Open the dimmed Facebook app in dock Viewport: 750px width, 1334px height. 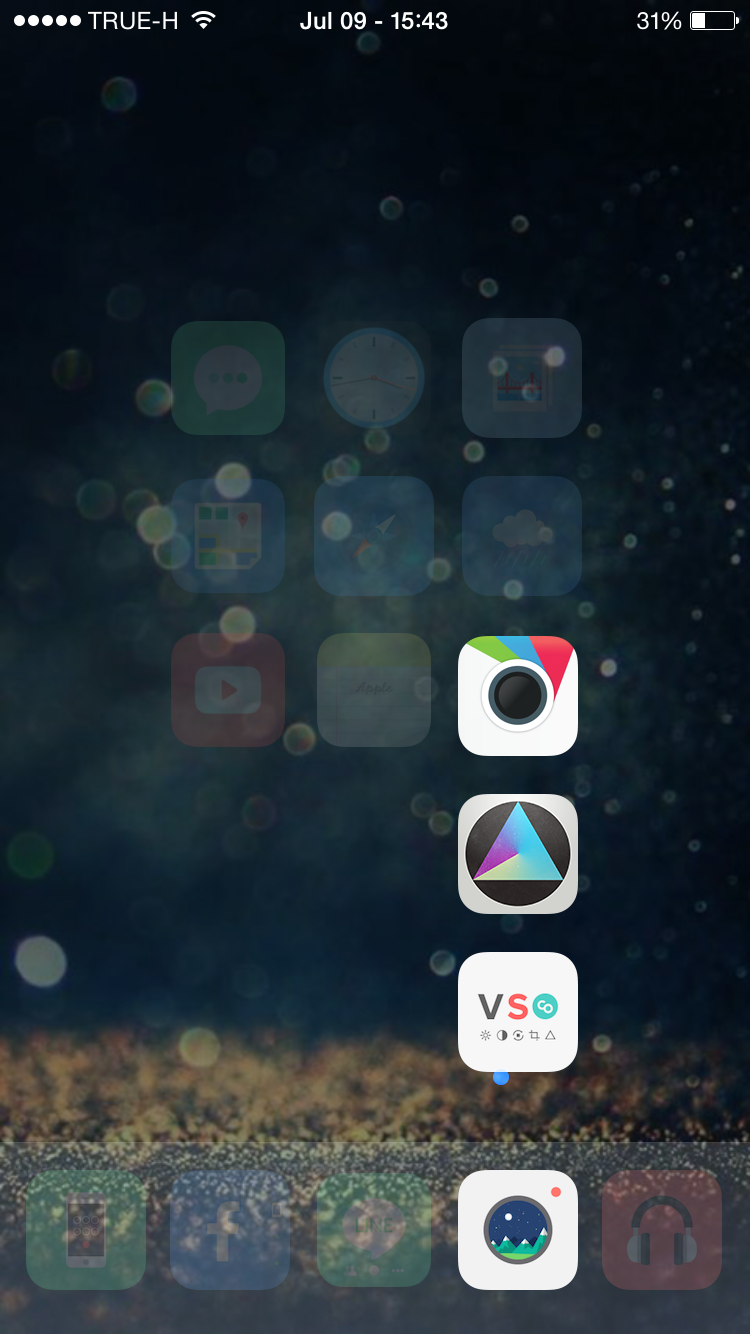pyautogui.click(x=230, y=1230)
